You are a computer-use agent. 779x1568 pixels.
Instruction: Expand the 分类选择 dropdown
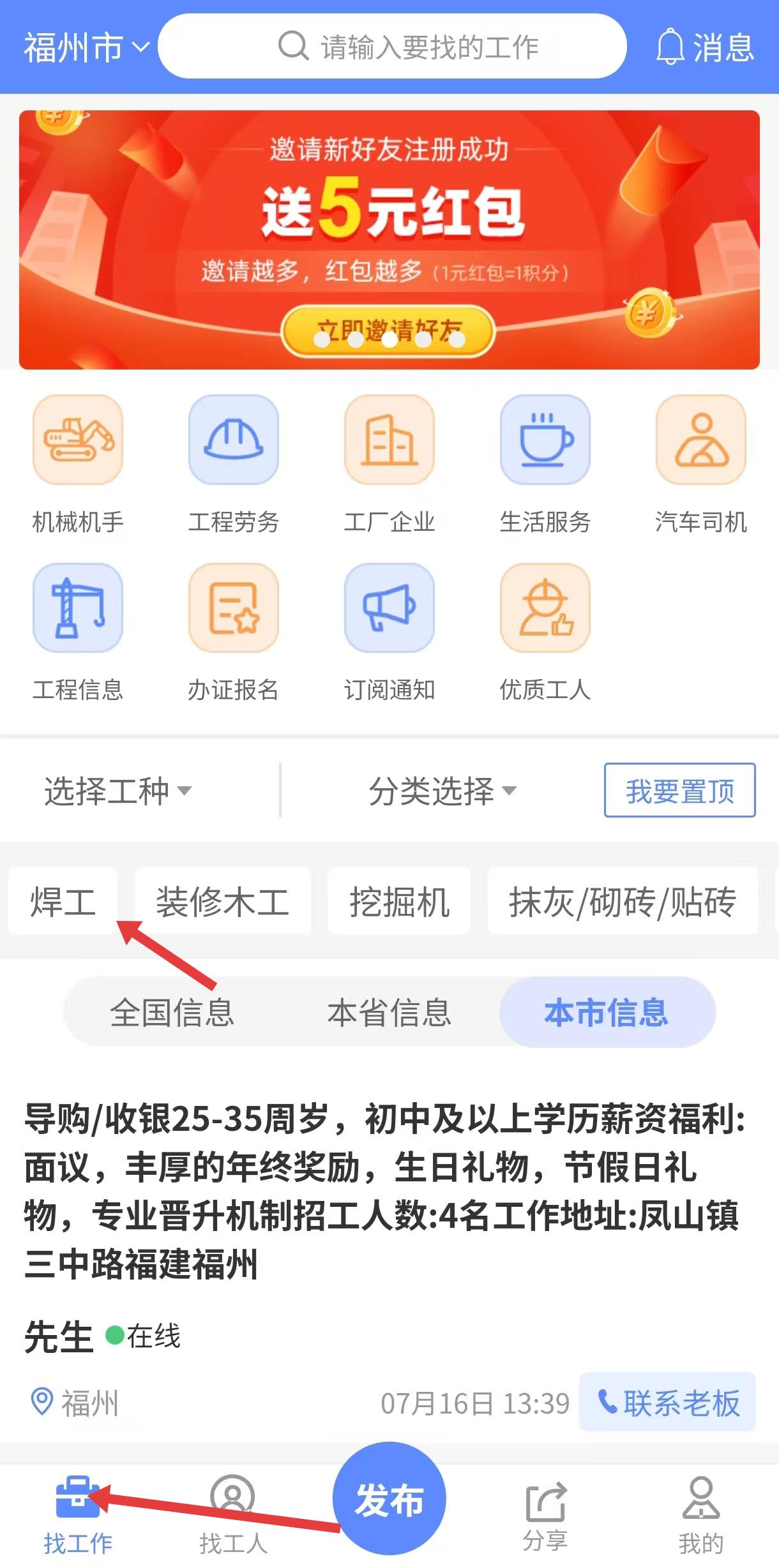pyautogui.click(x=441, y=791)
